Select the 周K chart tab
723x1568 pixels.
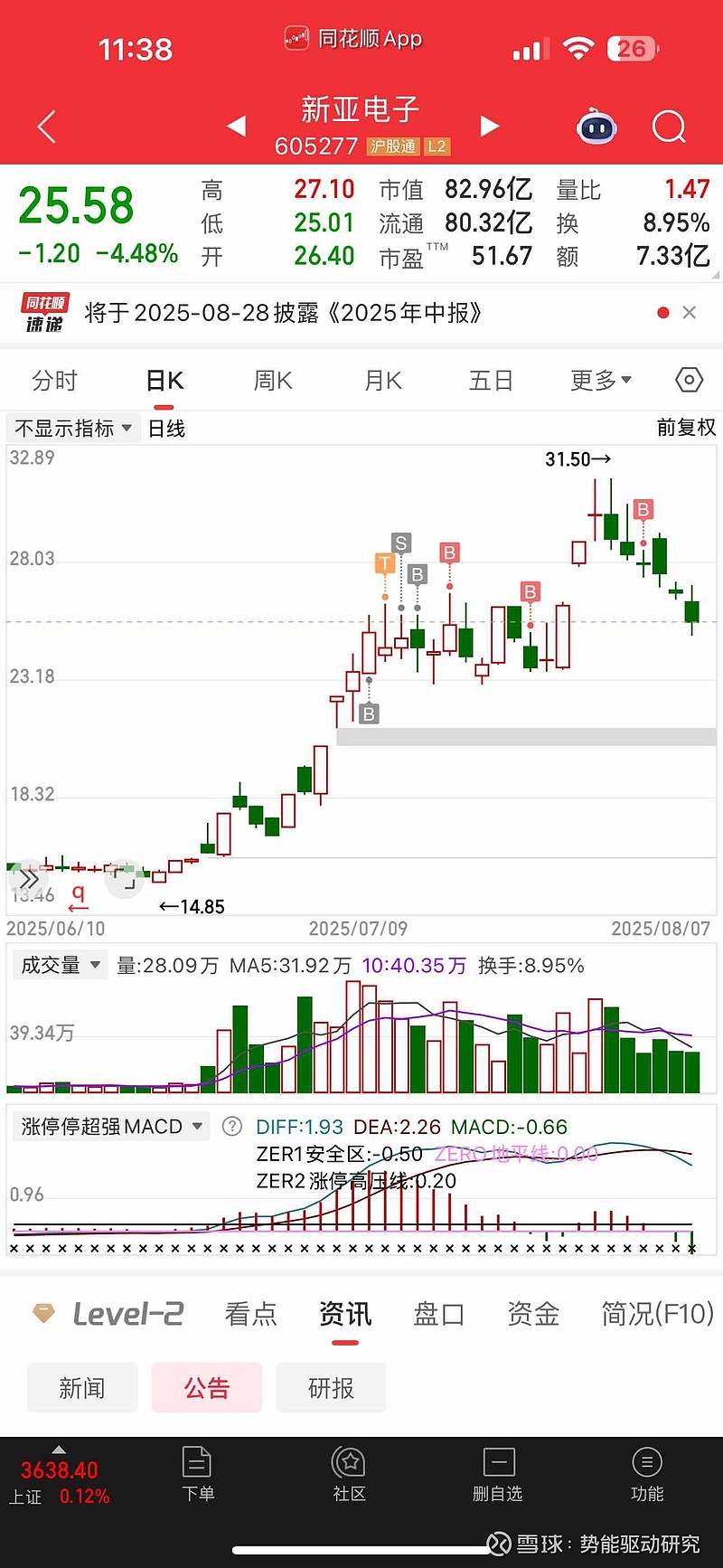coord(273,381)
